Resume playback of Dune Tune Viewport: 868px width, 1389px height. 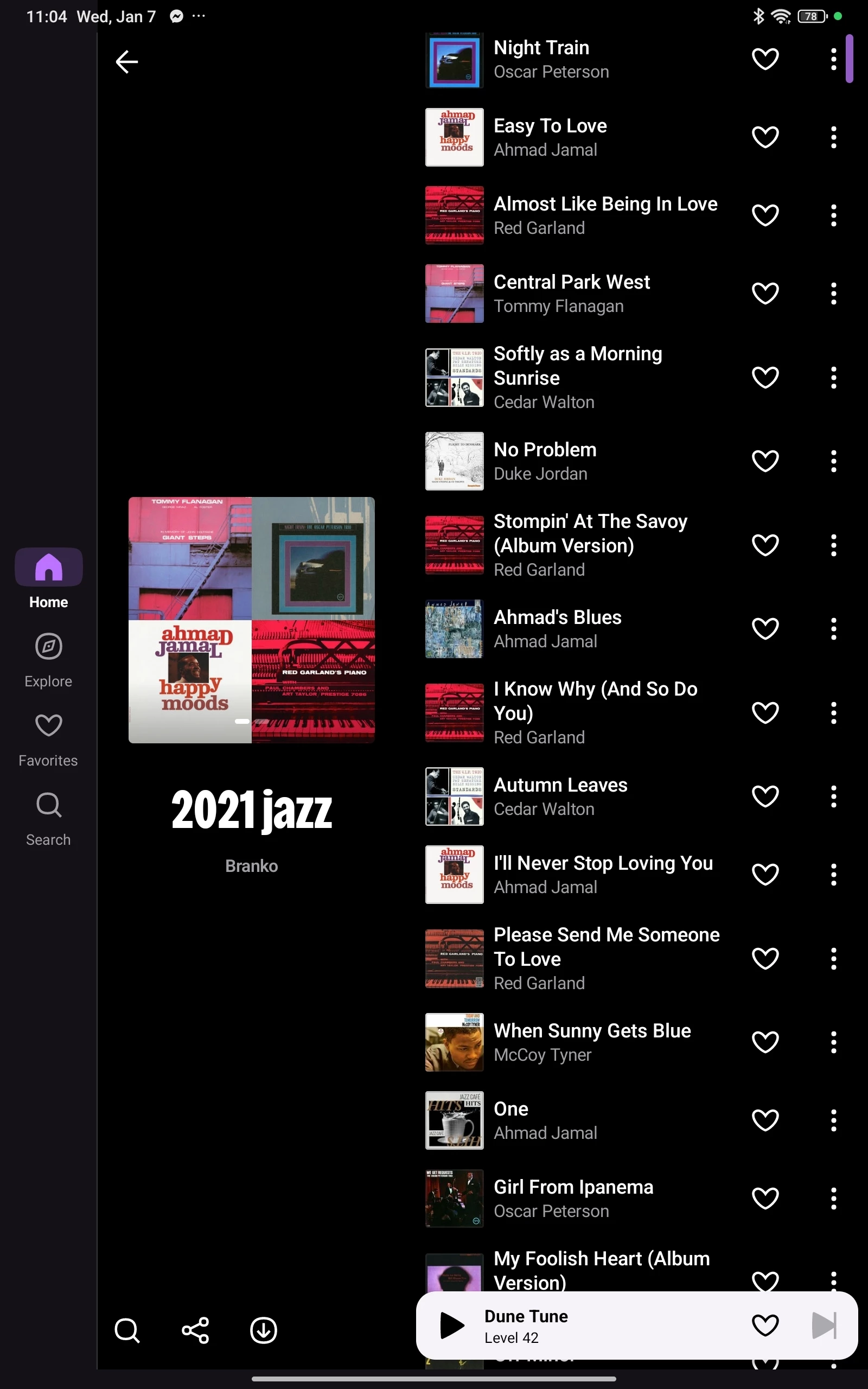452,1326
